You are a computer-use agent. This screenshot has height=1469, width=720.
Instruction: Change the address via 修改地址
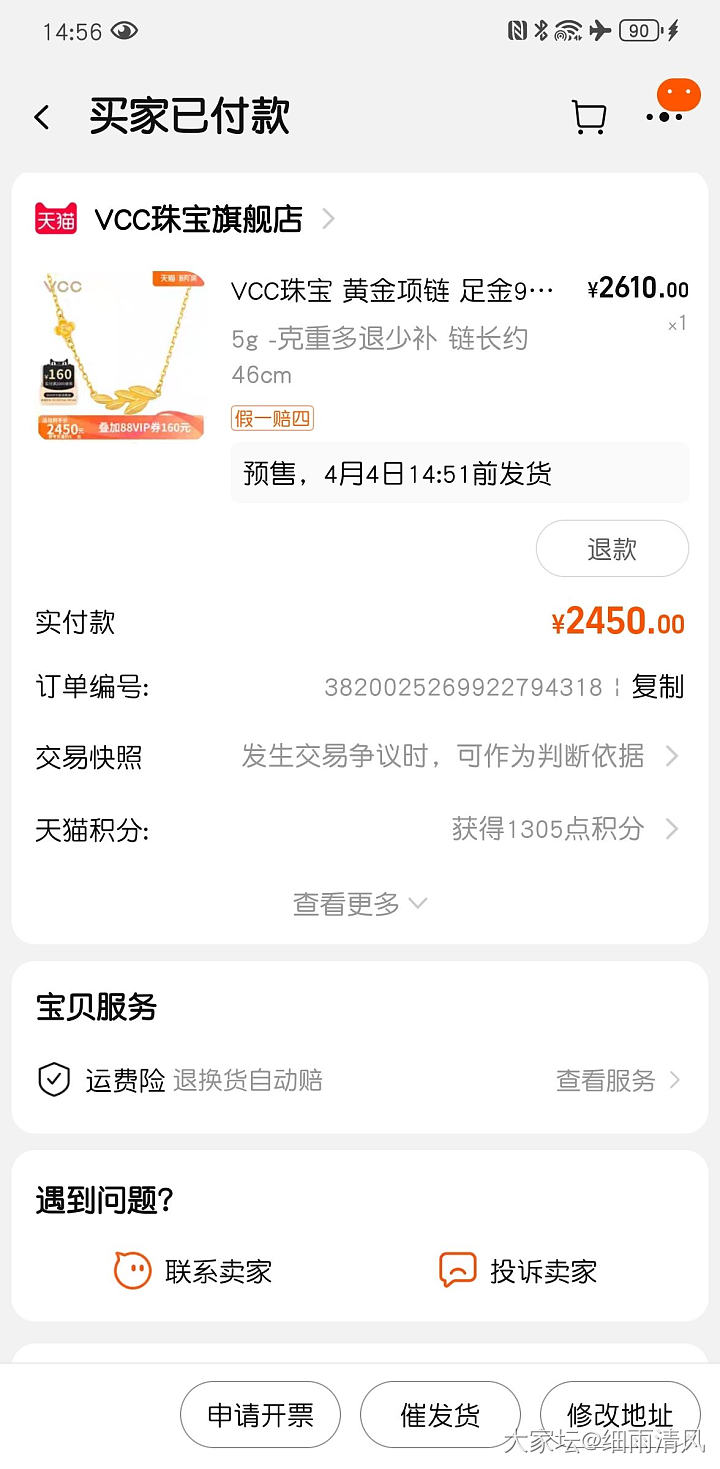pos(620,1415)
